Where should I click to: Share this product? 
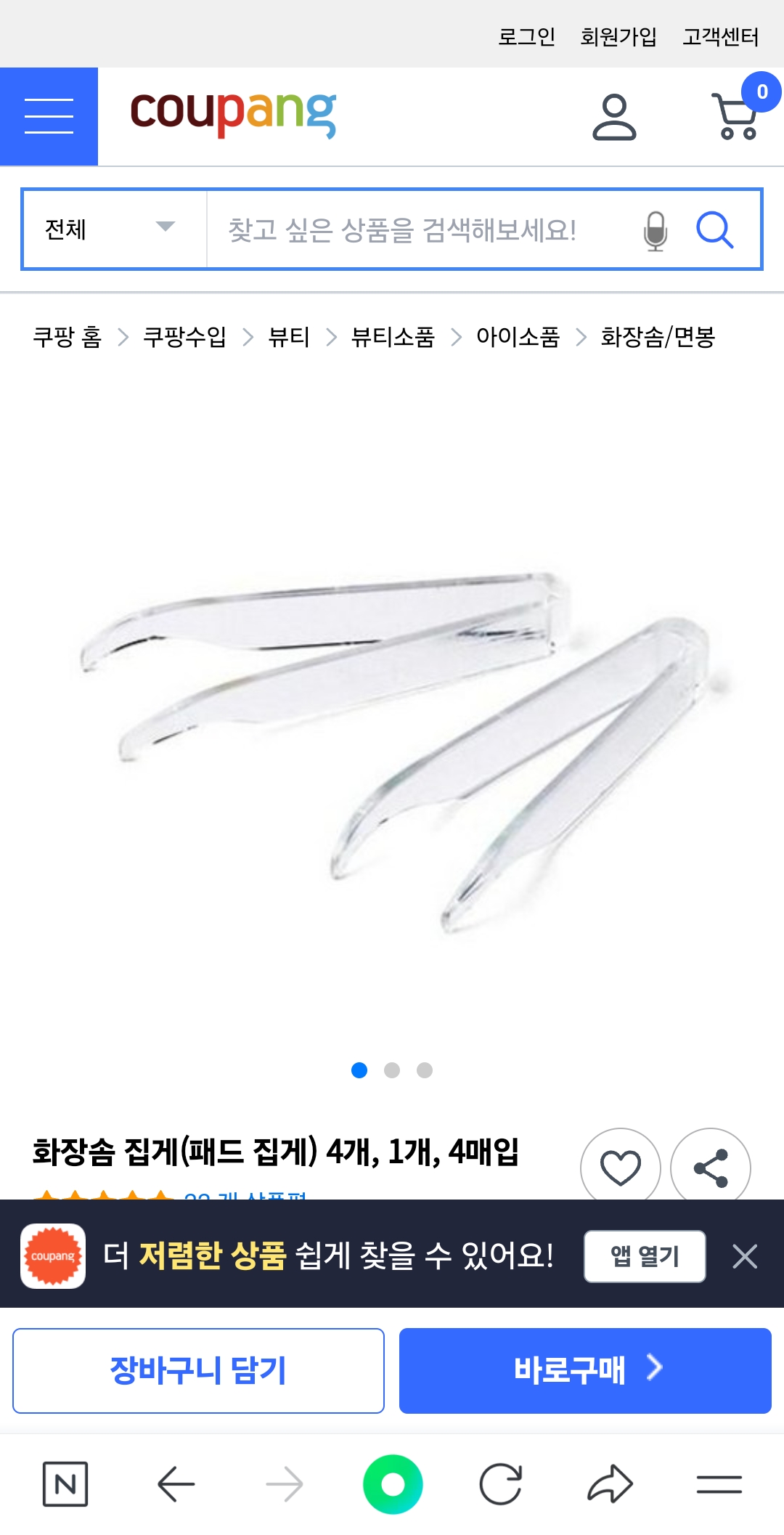[711, 1167]
